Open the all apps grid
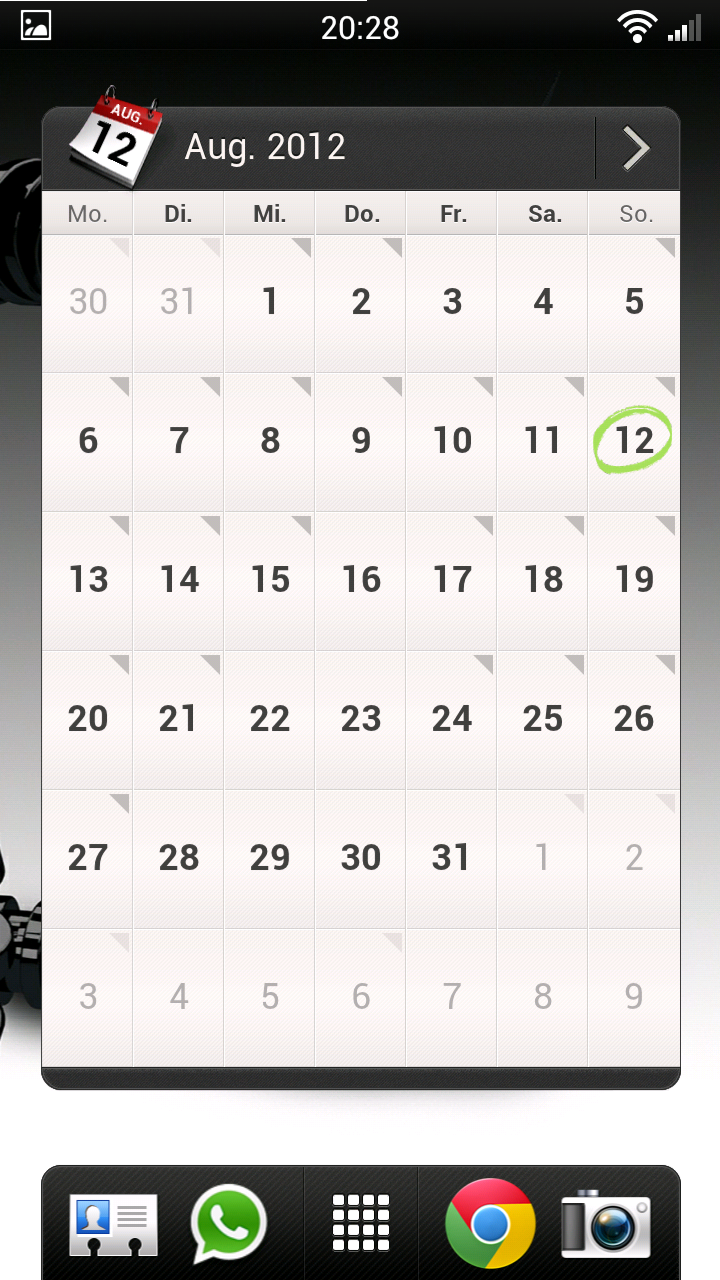The width and height of the screenshot is (720, 1280). point(360,1224)
